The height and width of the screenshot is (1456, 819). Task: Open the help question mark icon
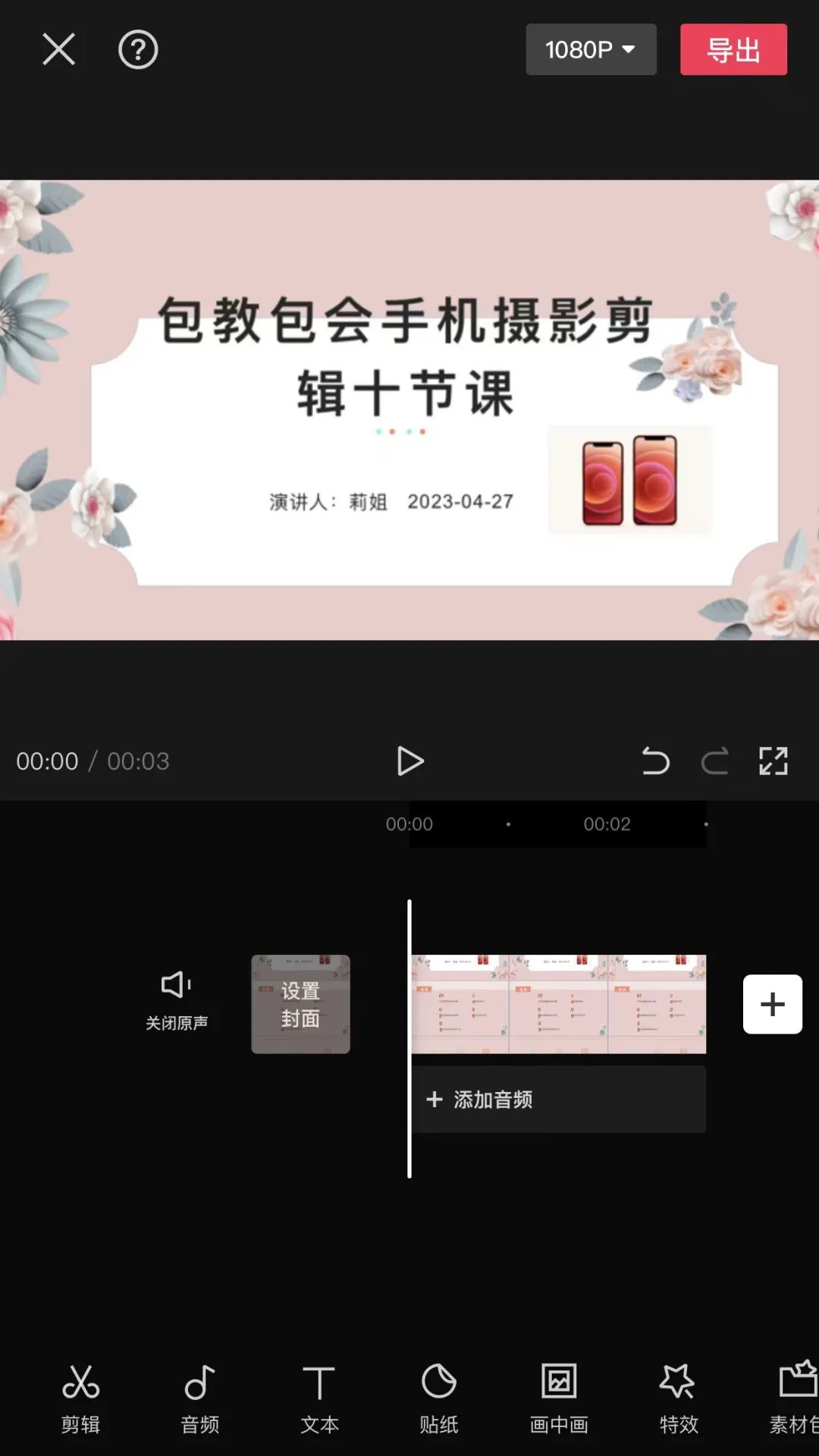point(138,49)
